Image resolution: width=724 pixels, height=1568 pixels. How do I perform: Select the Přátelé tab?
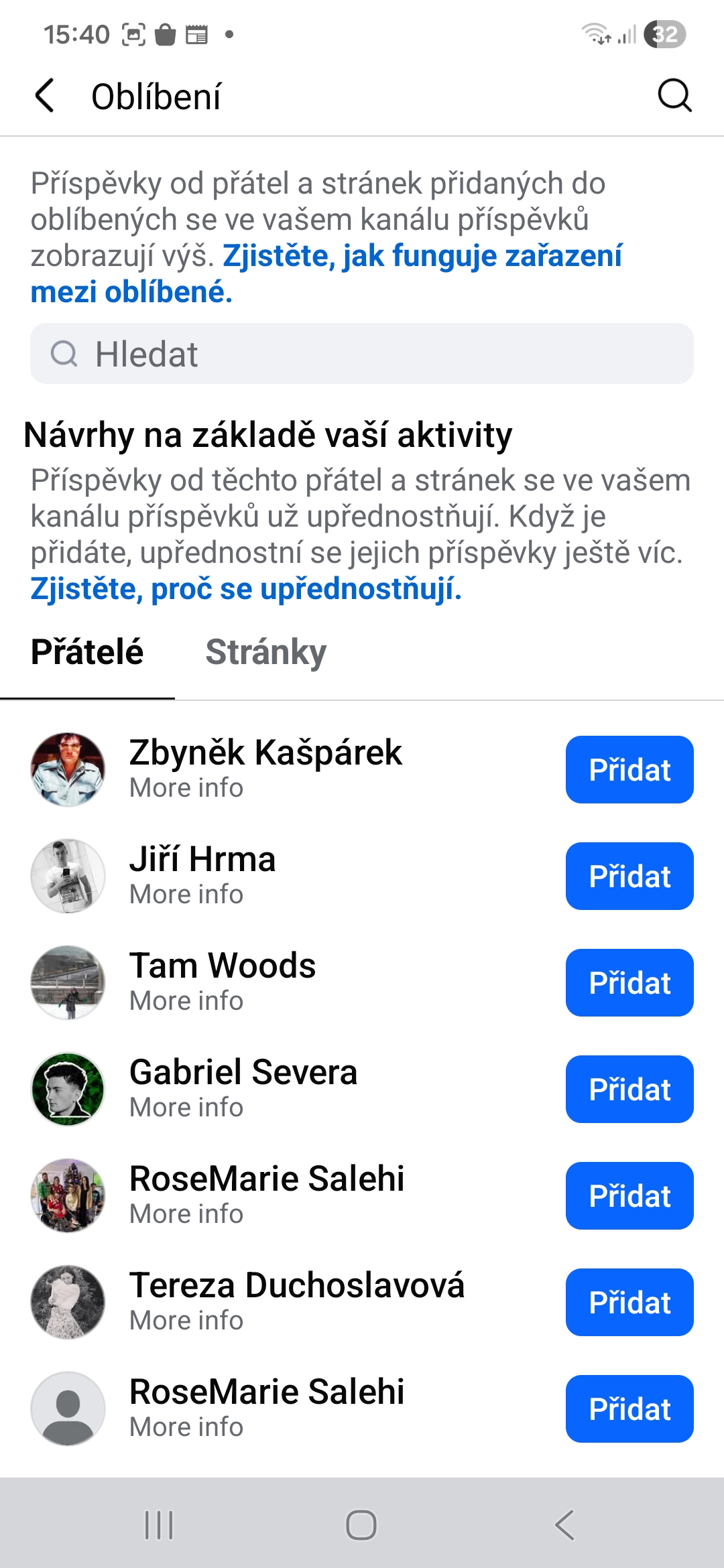pyautogui.click(x=87, y=653)
